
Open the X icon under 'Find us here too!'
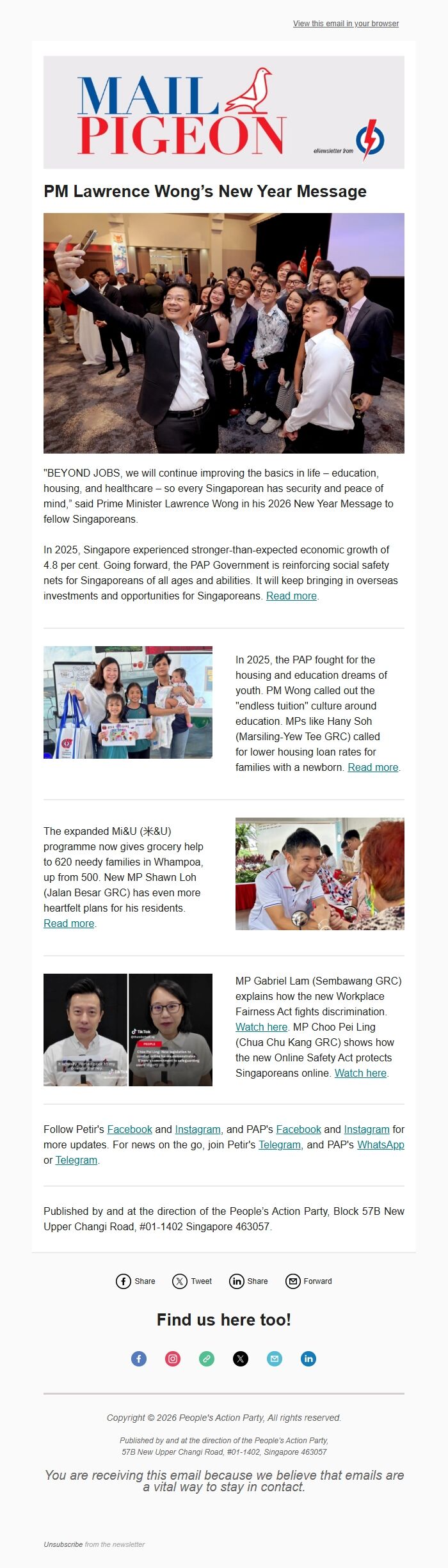241,1358
